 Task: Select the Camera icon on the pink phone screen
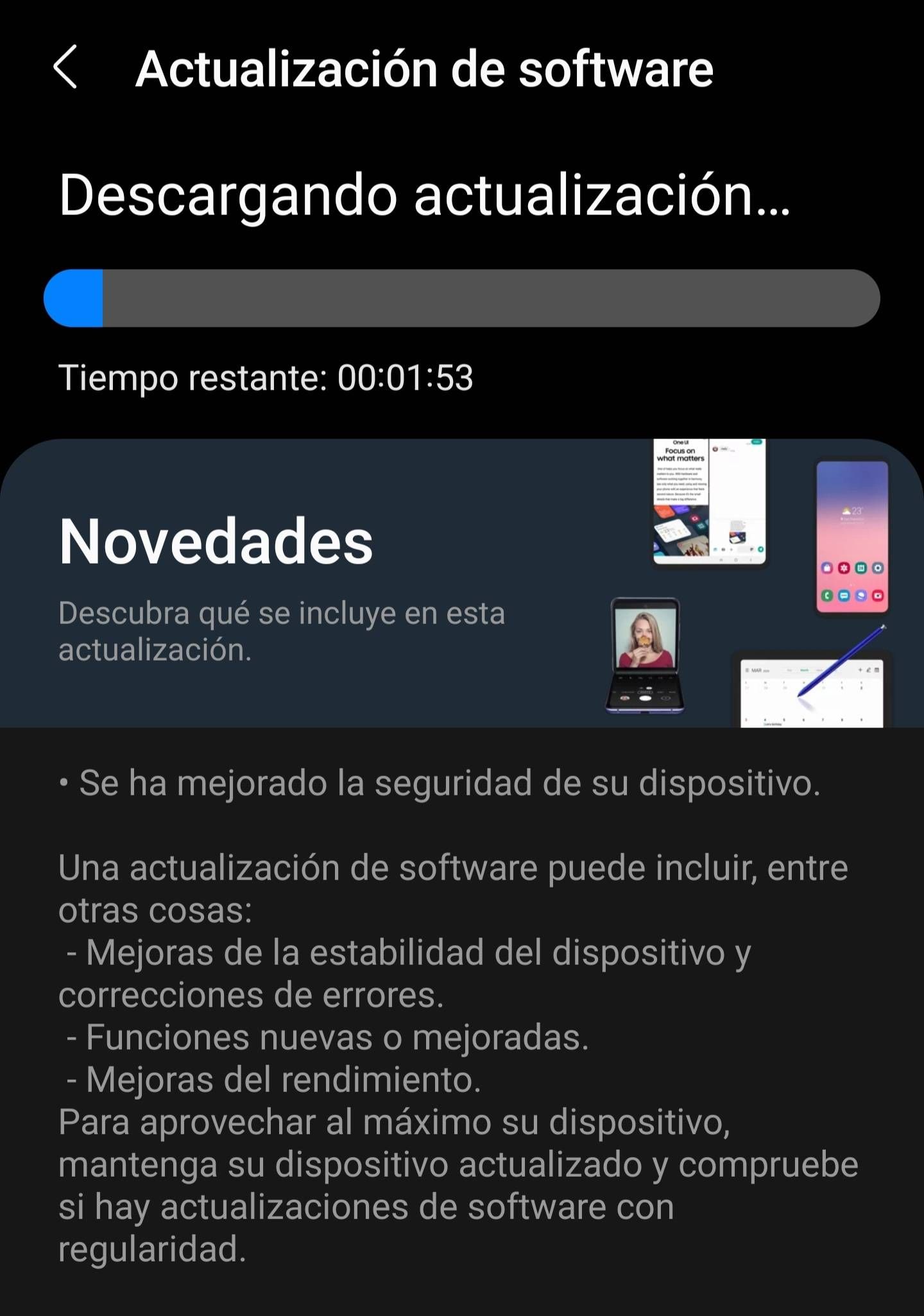tap(878, 595)
